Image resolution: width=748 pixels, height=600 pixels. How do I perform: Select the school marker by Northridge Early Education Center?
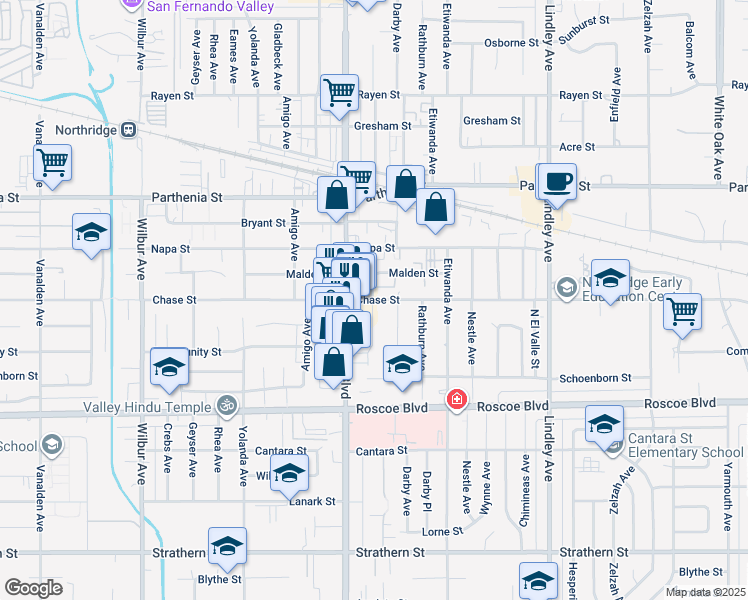tap(611, 279)
